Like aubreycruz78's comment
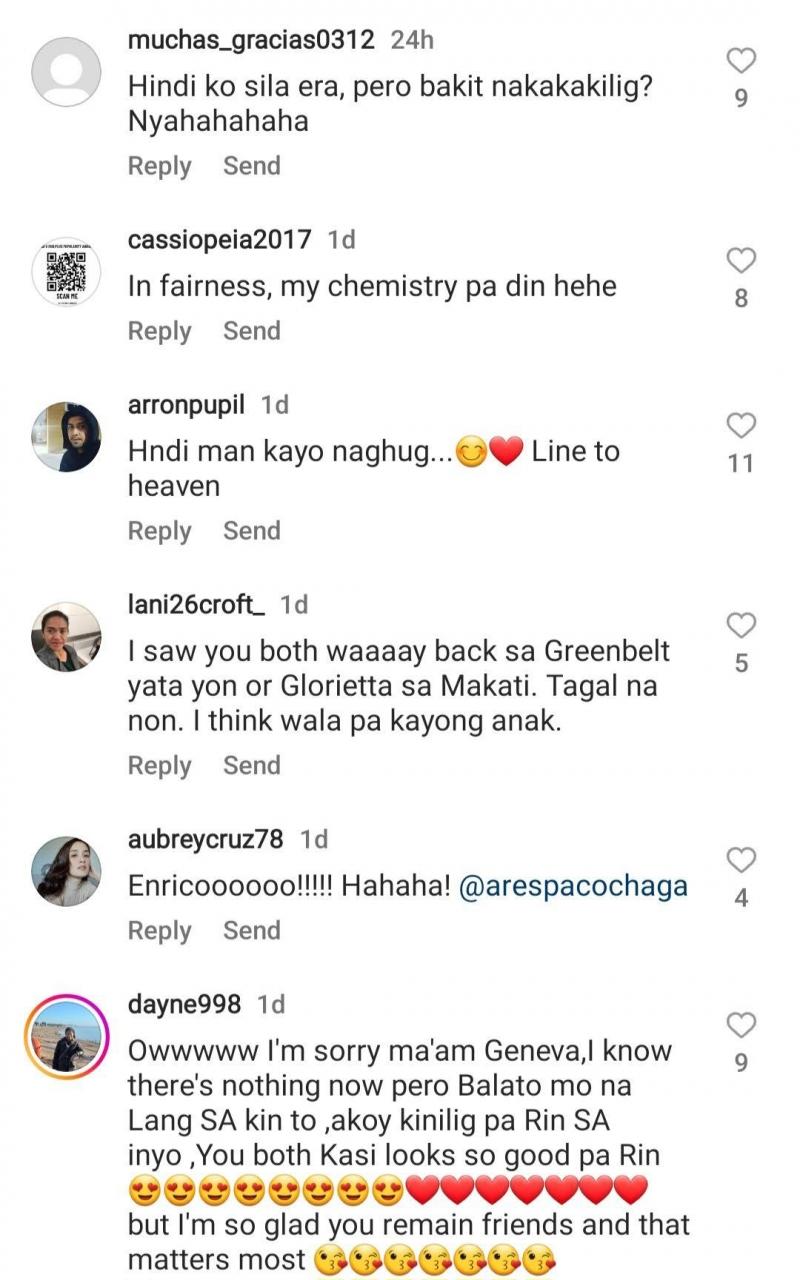 tap(741, 860)
